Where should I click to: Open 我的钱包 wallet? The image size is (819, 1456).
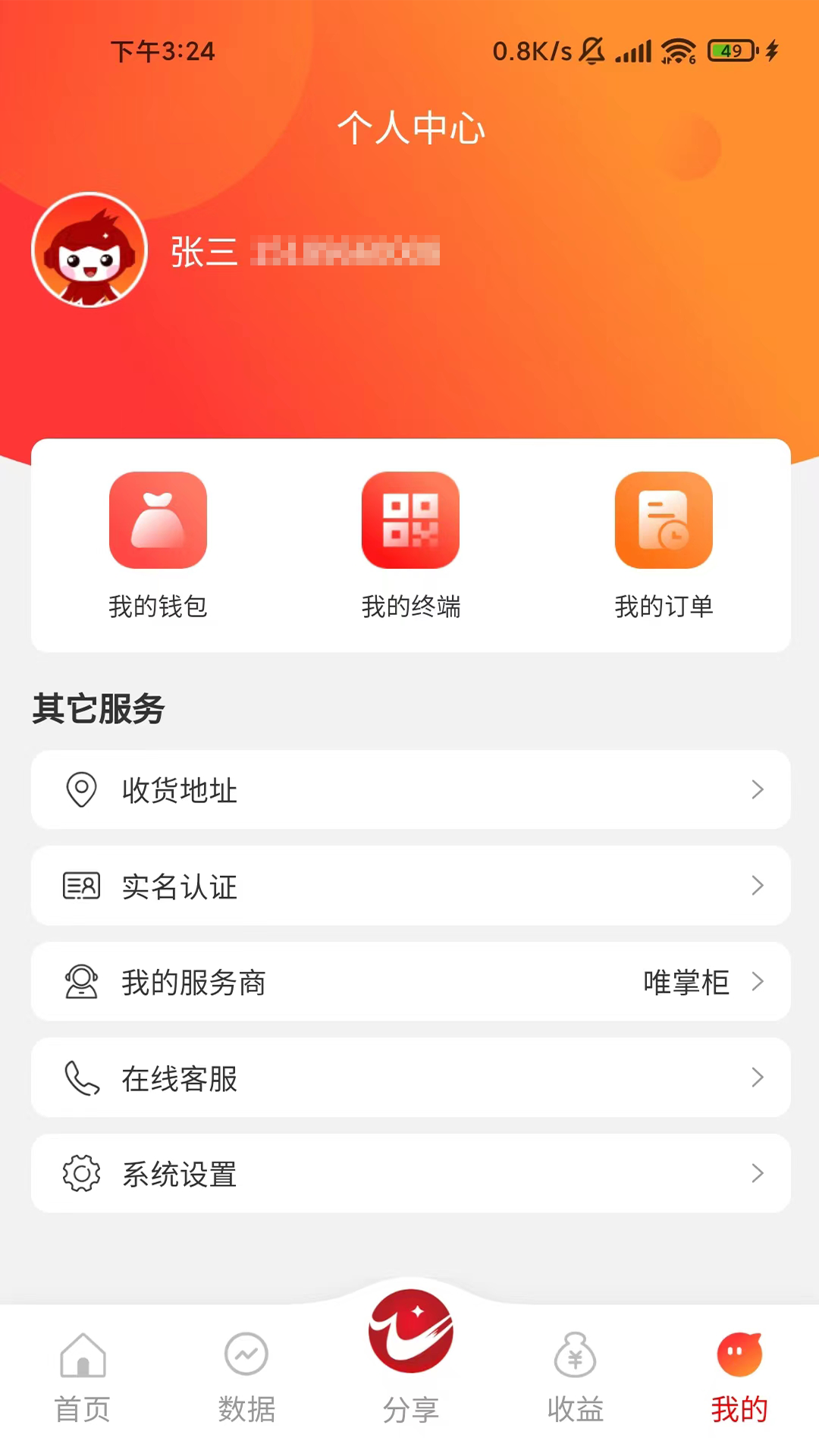(x=158, y=544)
